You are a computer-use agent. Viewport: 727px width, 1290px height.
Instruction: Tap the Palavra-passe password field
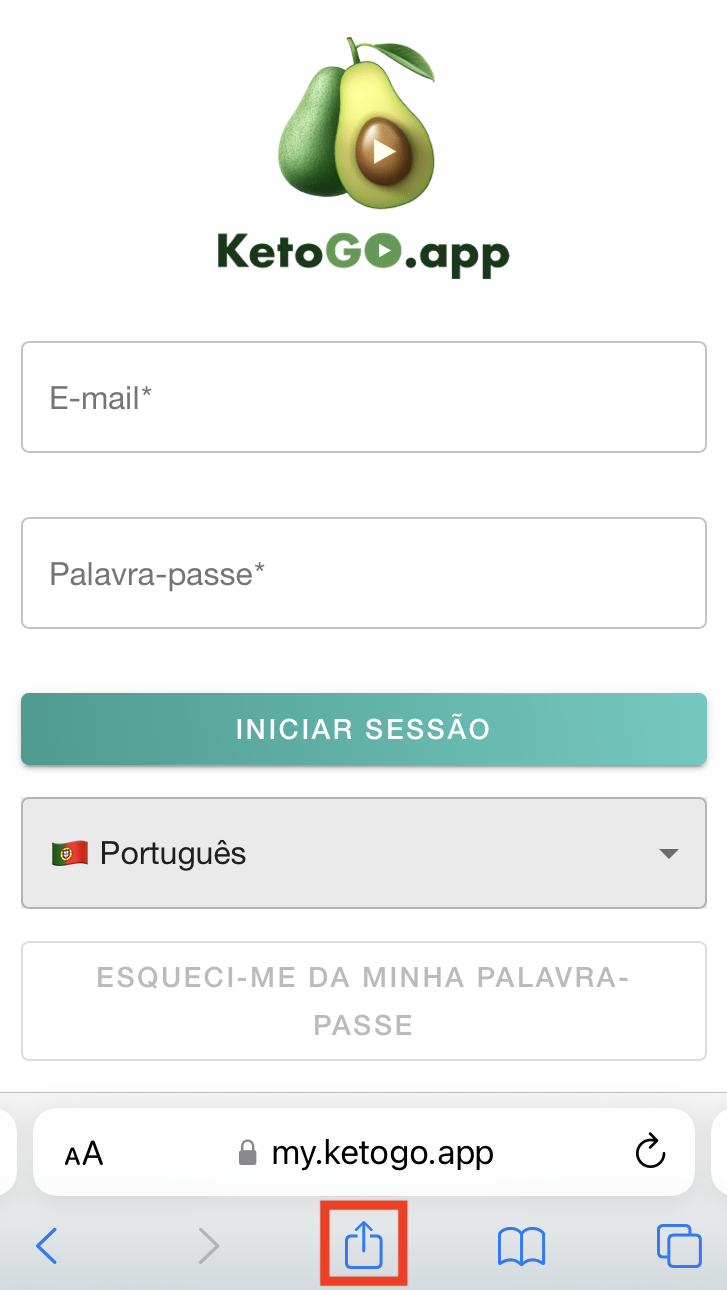point(363,573)
